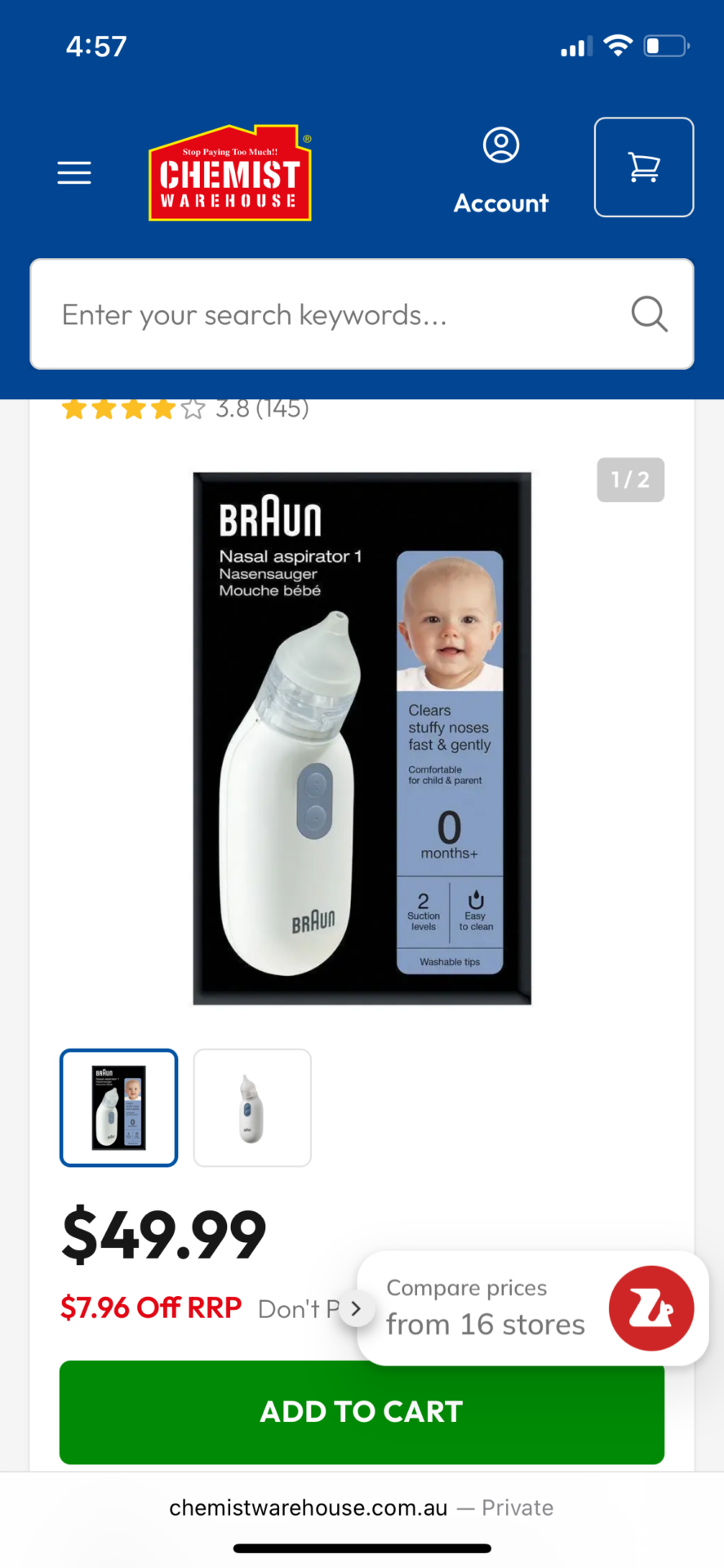
Task: Tap the chemistwarehouse.com.au address bar
Action: 362,1508
